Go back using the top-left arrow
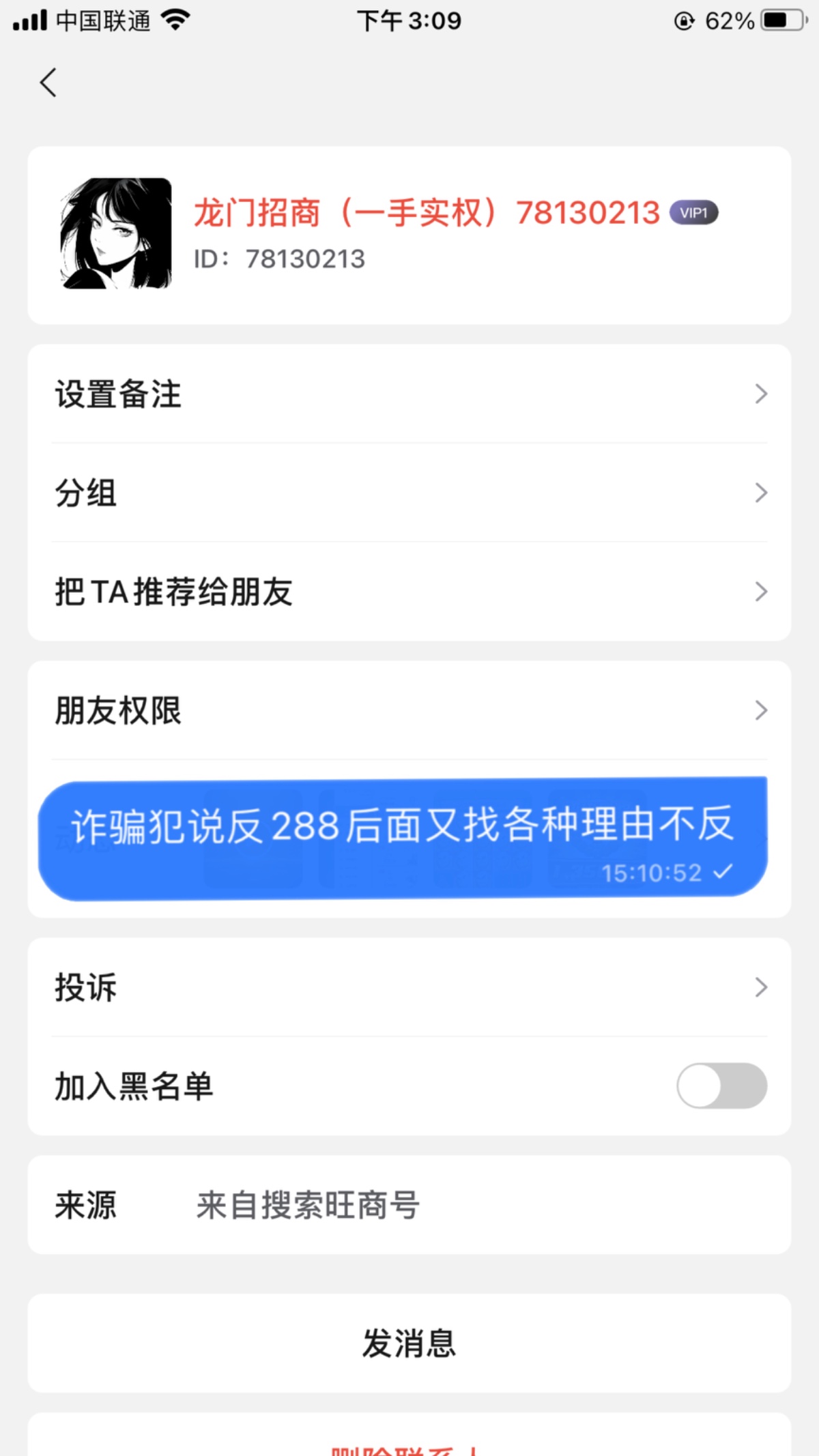 (x=48, y=83)
